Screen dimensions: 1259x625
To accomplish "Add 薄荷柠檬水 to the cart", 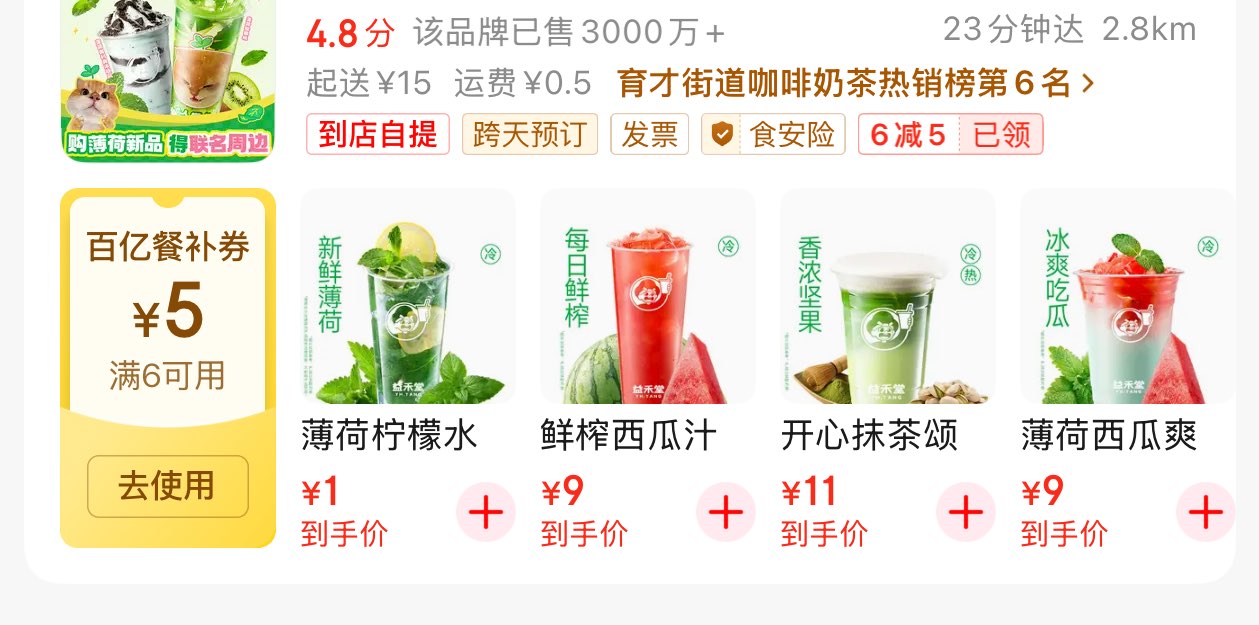I will point(486,512).
